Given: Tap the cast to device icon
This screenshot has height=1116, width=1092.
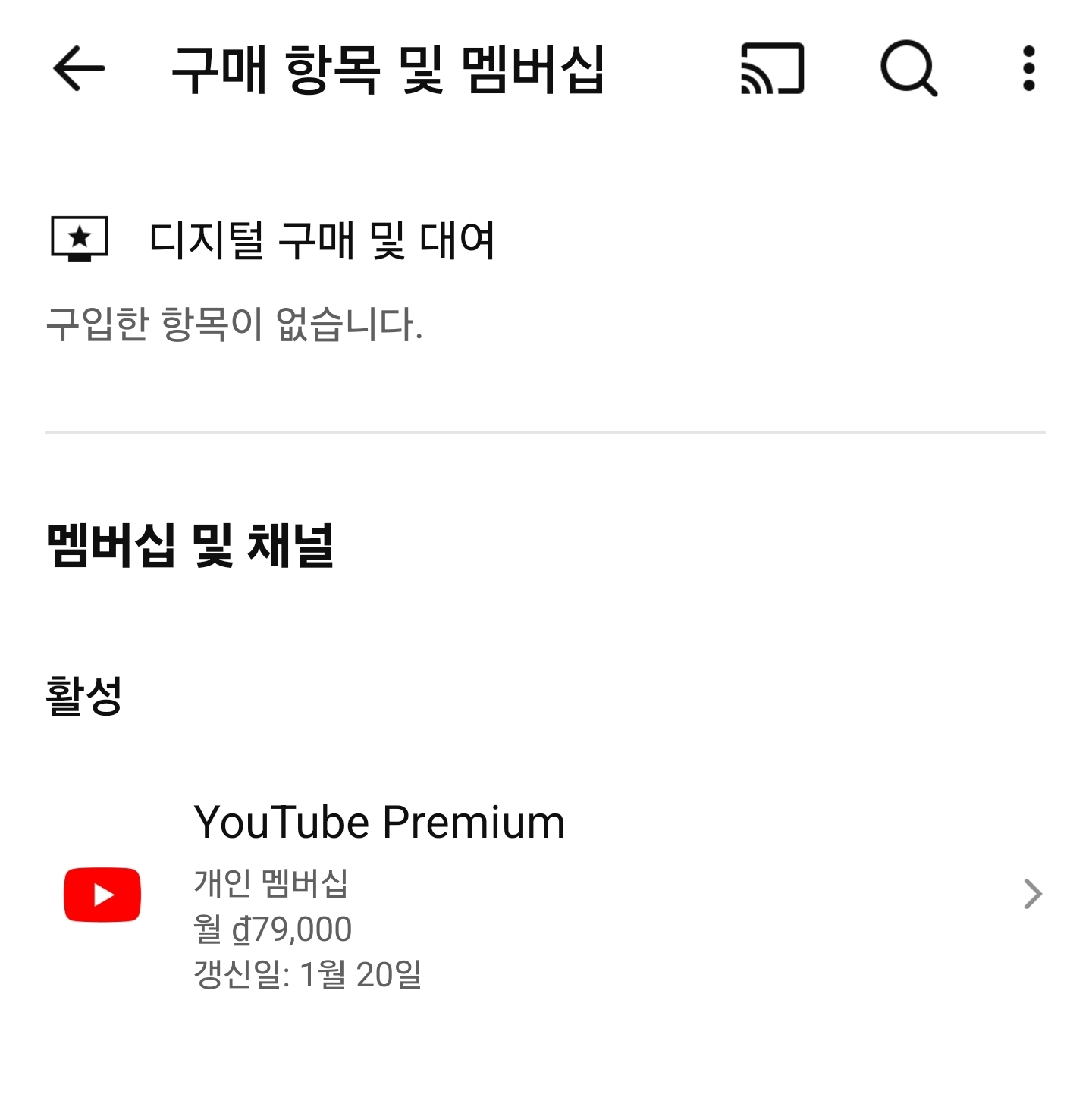Looking at the screenshot, I should tap(772, 69).
